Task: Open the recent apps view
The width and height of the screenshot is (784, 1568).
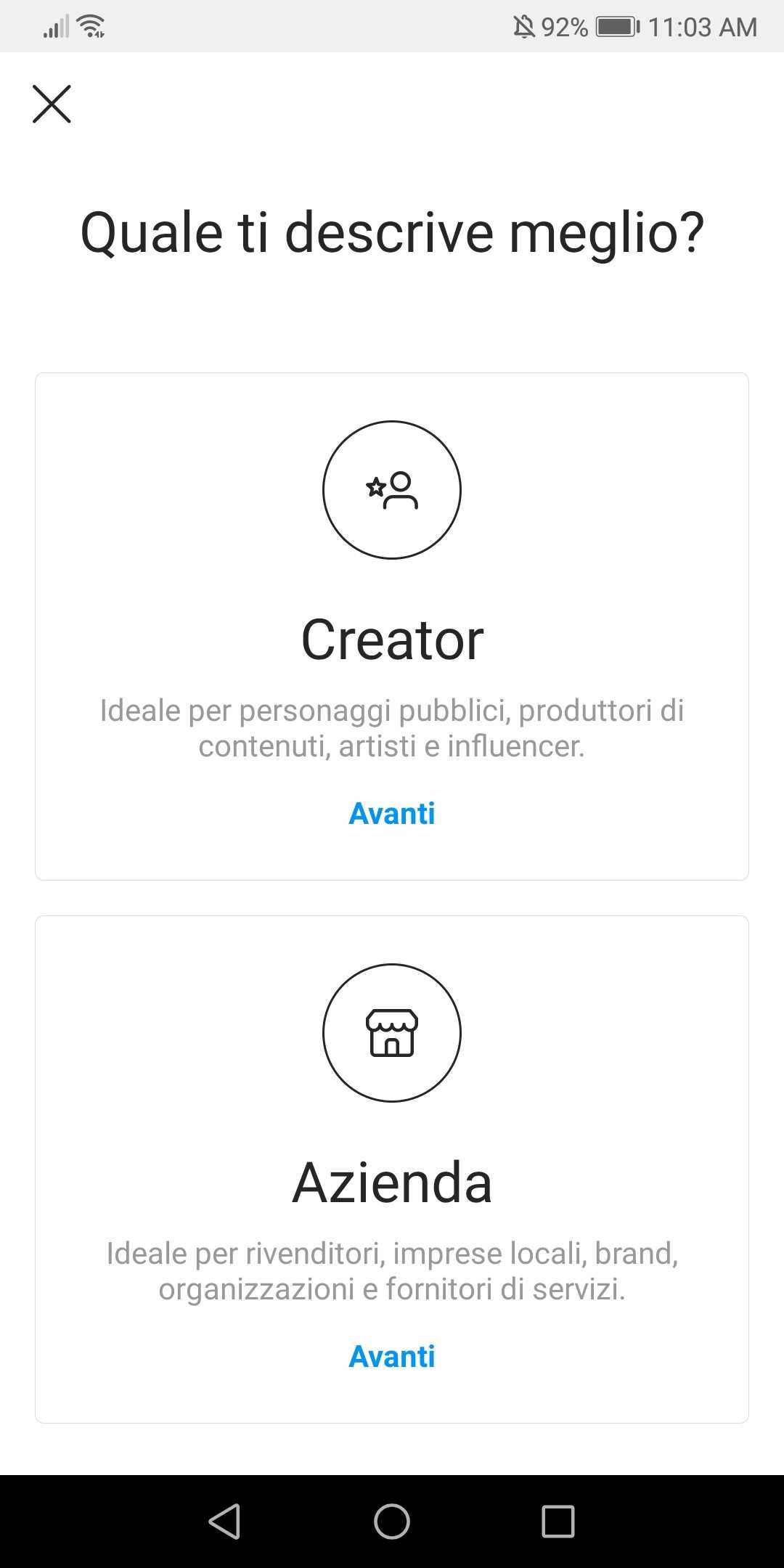Action: (x=558, y=1521)
